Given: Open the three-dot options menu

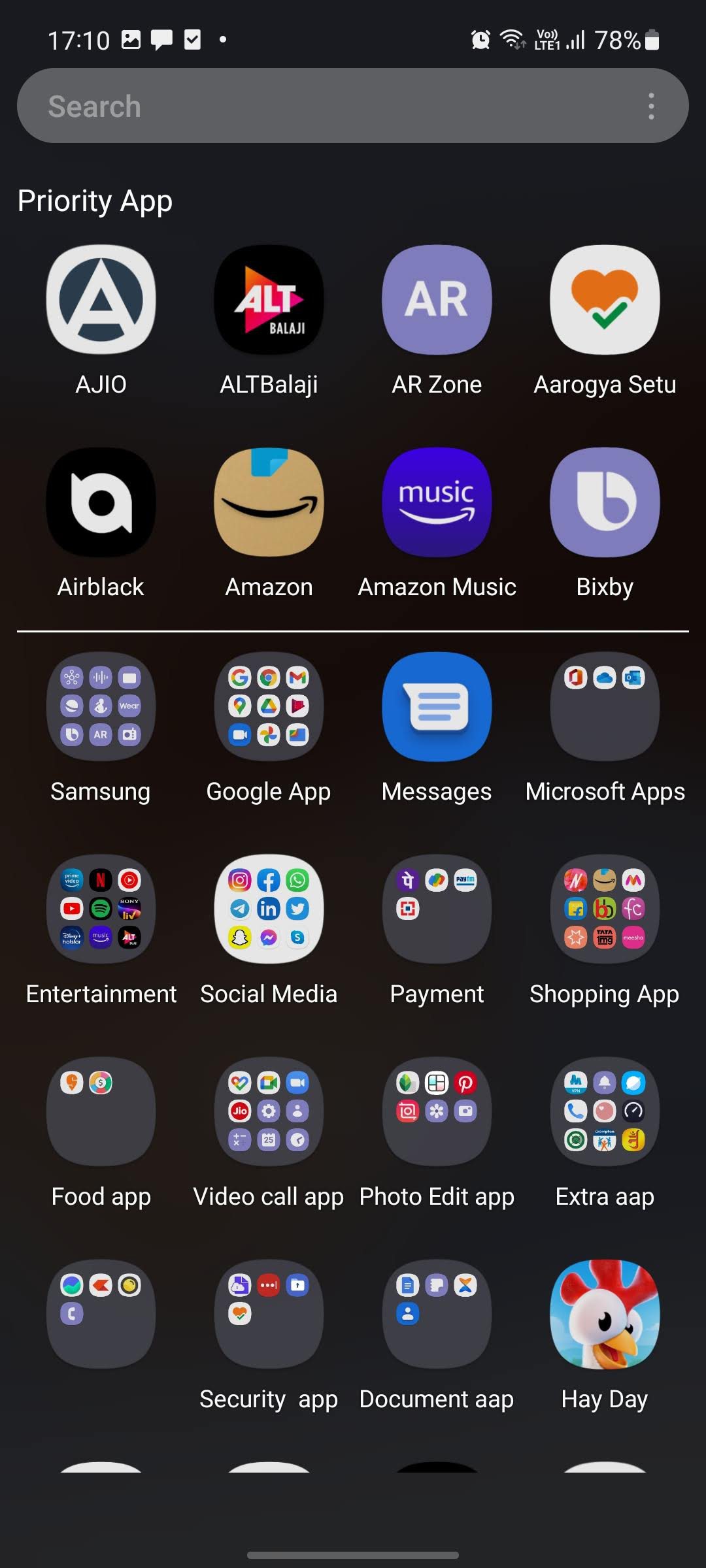Looking at the screenshot, I should coord(651,106).
